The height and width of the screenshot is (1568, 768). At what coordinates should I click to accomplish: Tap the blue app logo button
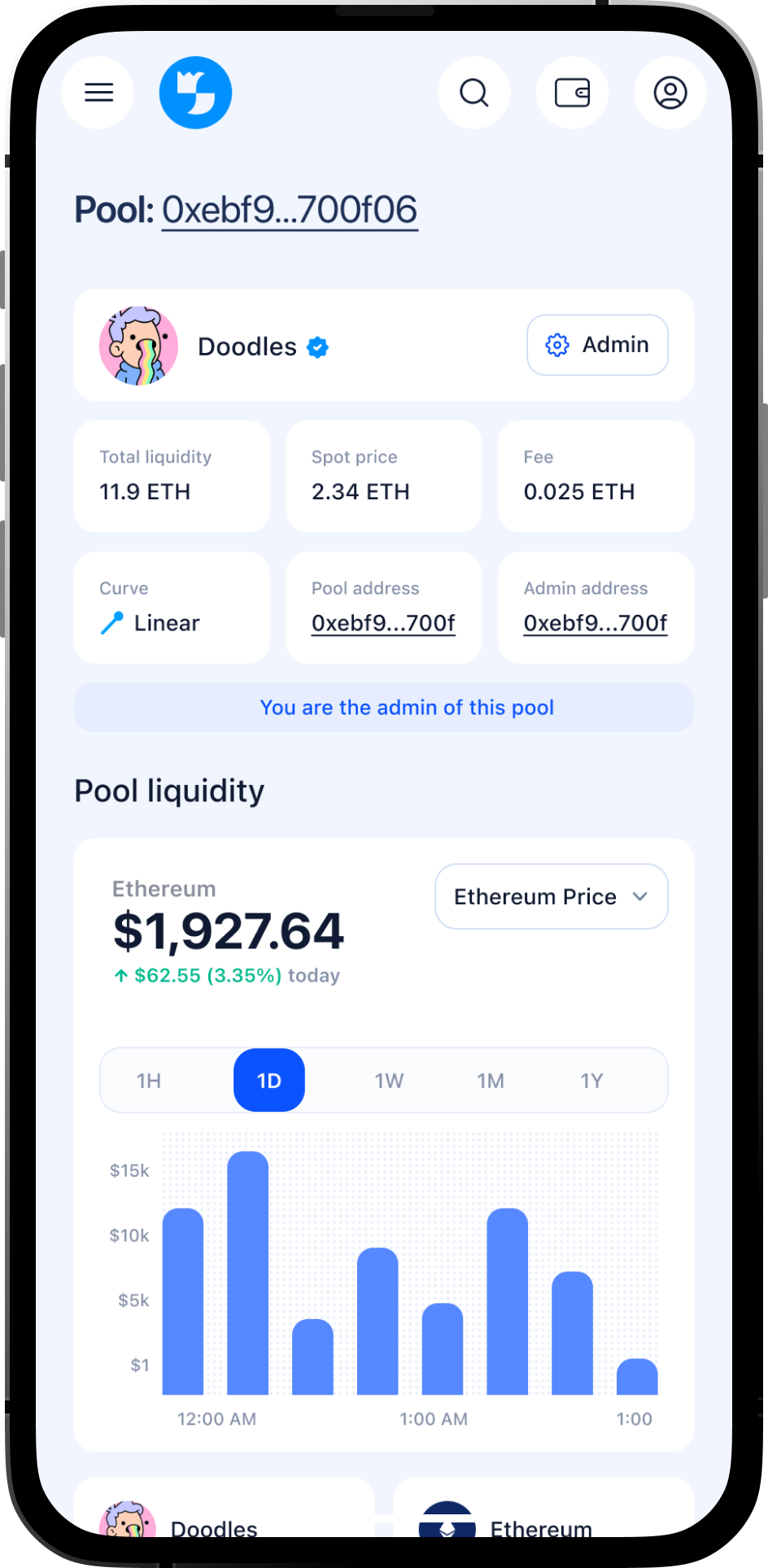195,93
